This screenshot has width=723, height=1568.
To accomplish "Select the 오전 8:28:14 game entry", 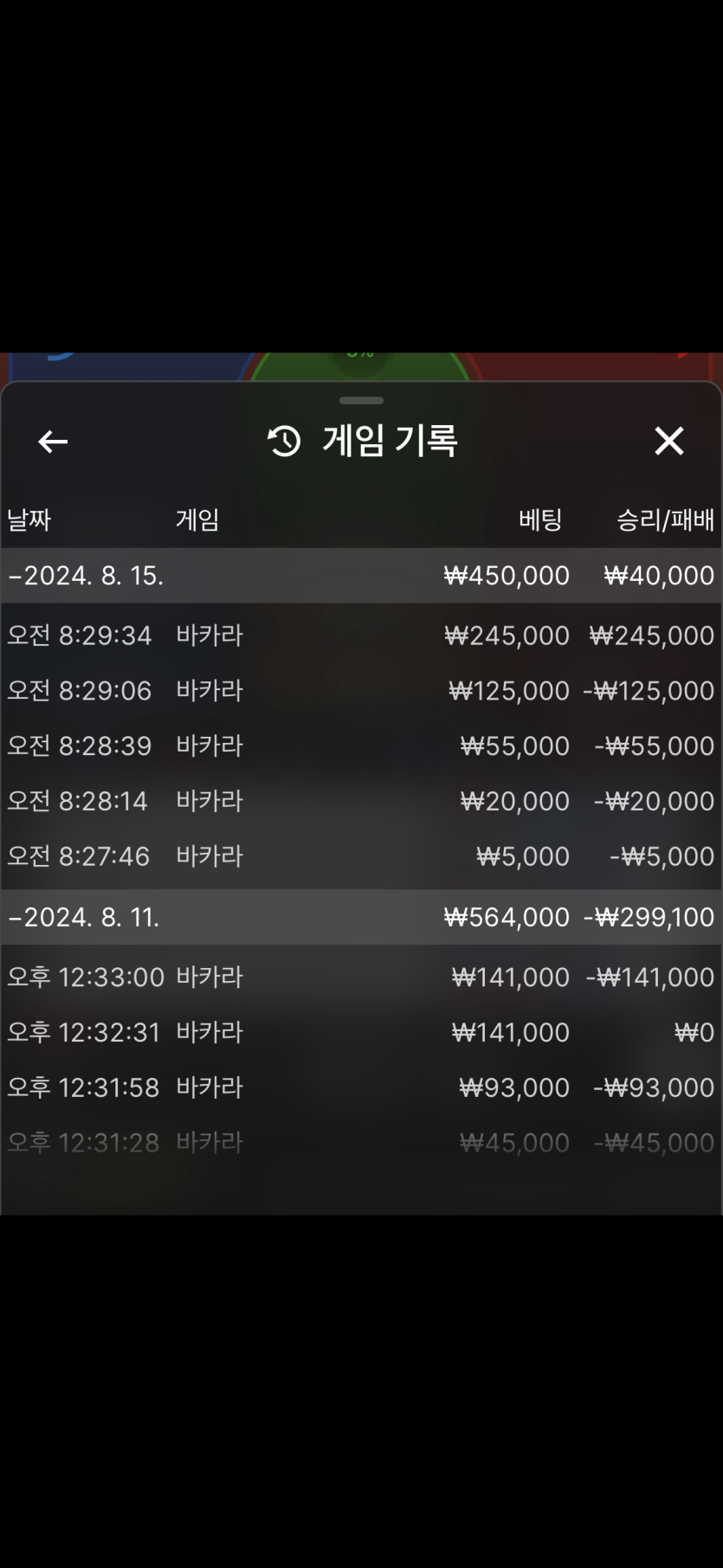I will tap(361, 801).
